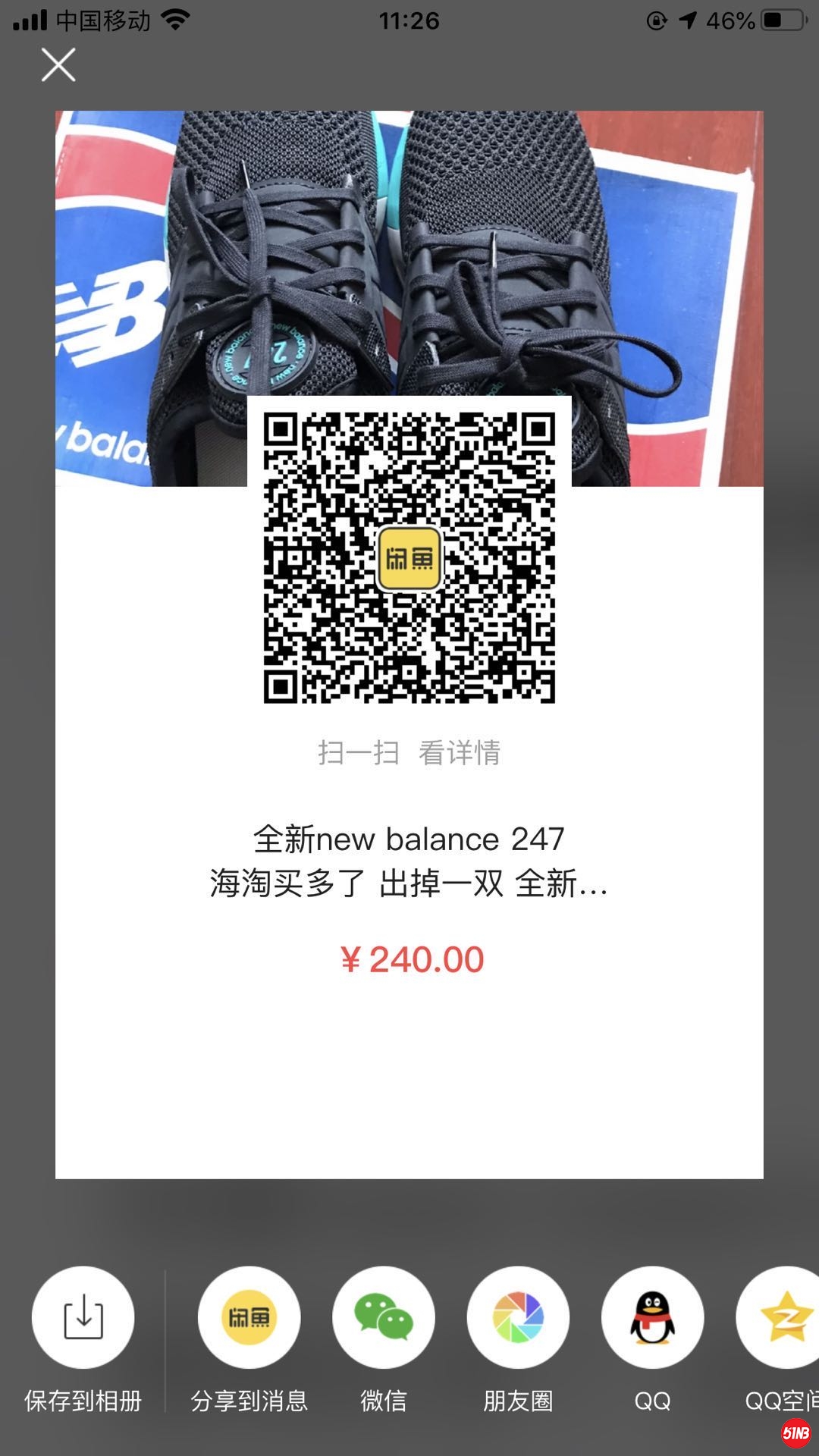Screen dimensions: 819x1456
Task: Share the listing to Xianyu messages
Action: [x=249, y=1318]
